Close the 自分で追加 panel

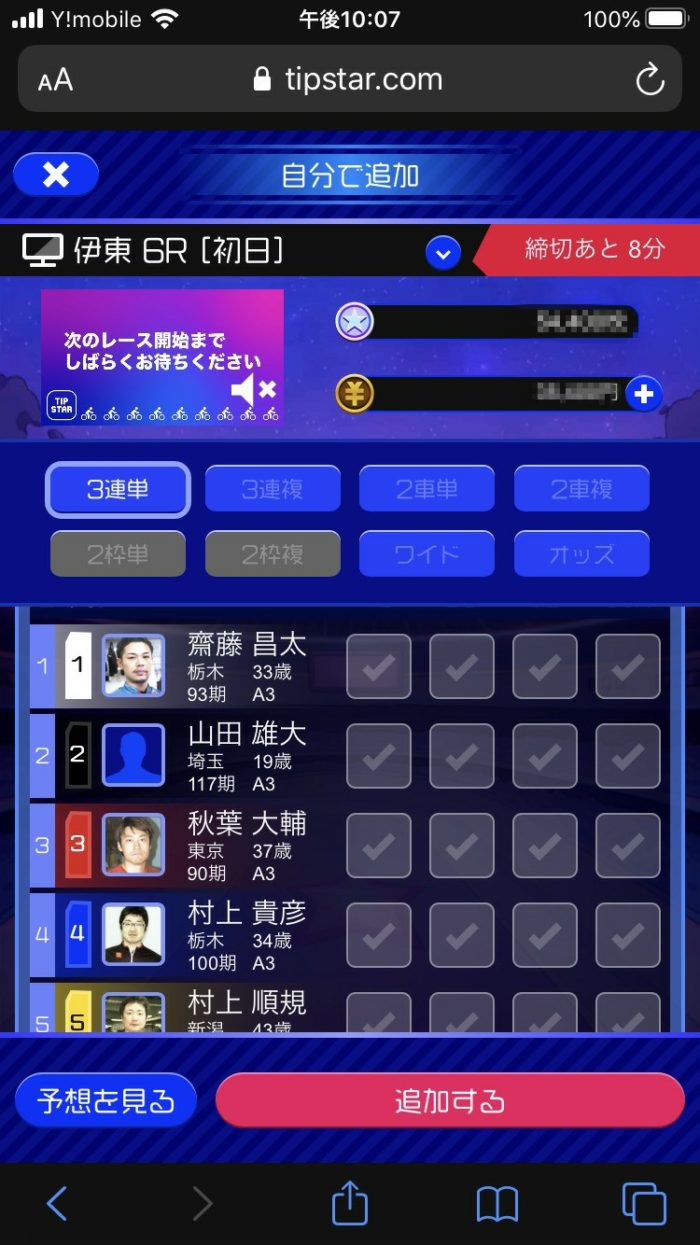pos(56,175)
